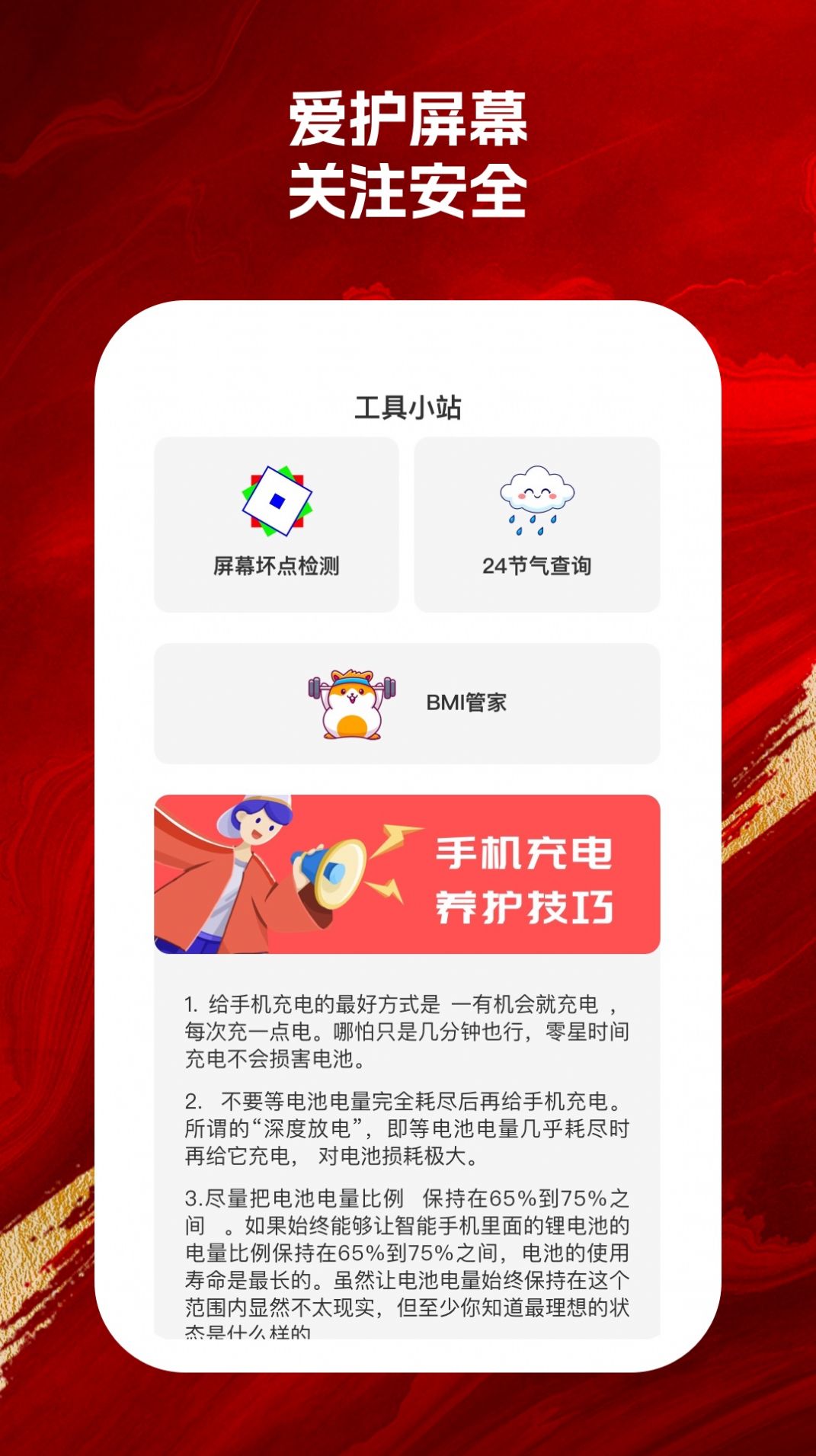Open the 手机充电养护技巧 charging tips banner
The height and width of the screenshot is (1456, 816).
point(408,872)
